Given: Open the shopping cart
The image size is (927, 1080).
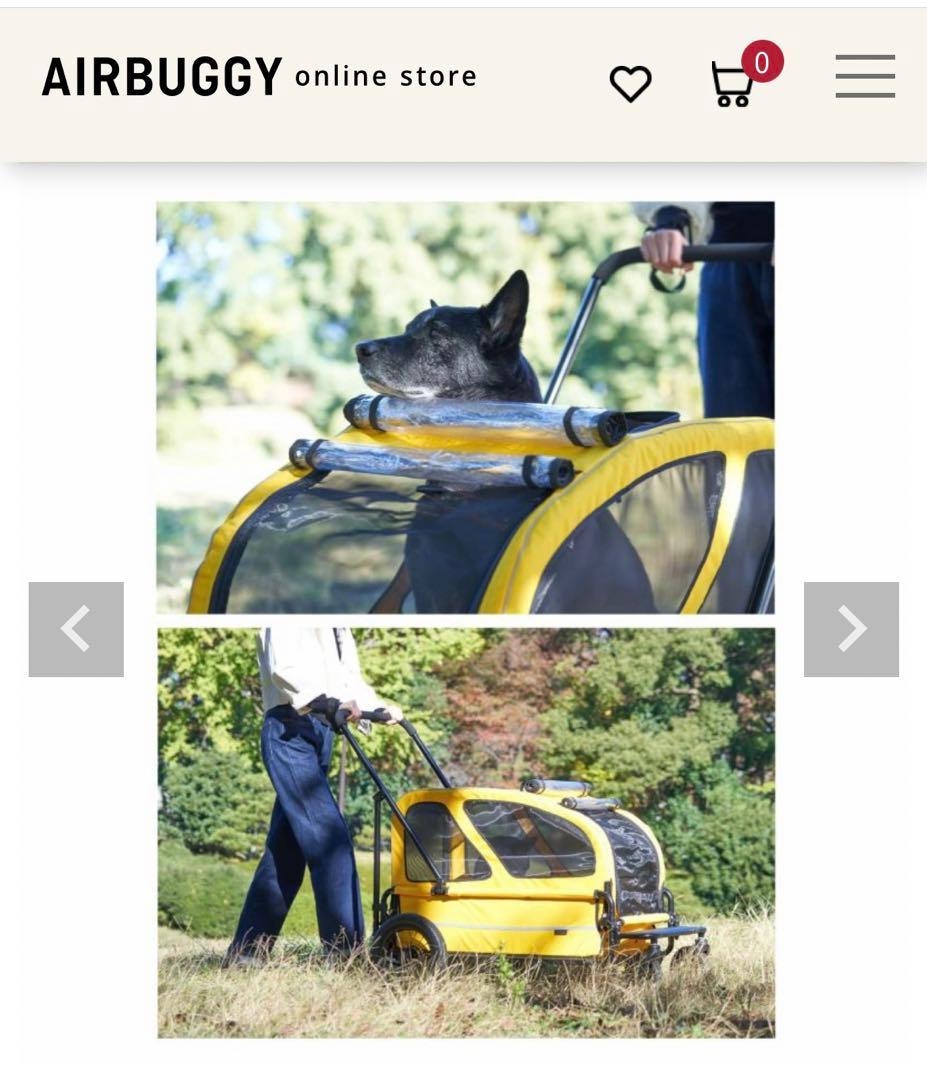Looking at the screenshot, I should [734, 84].
